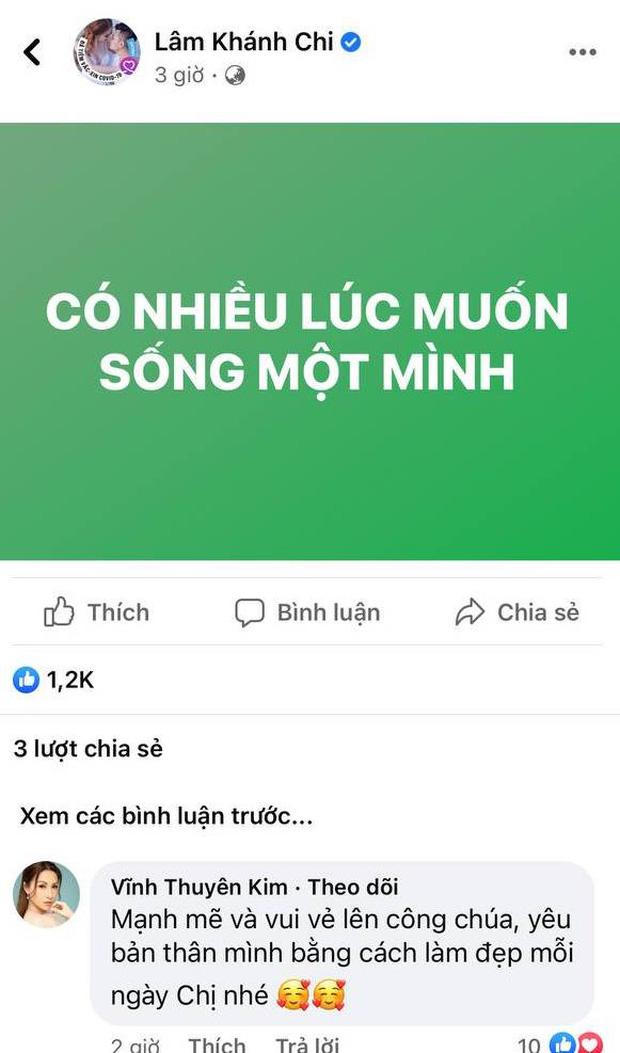Viewport: 620px width, 1053px height.
Task: Follow Vĩnh Thuyên Kim with Theo dõi
Action: [352, 886]
